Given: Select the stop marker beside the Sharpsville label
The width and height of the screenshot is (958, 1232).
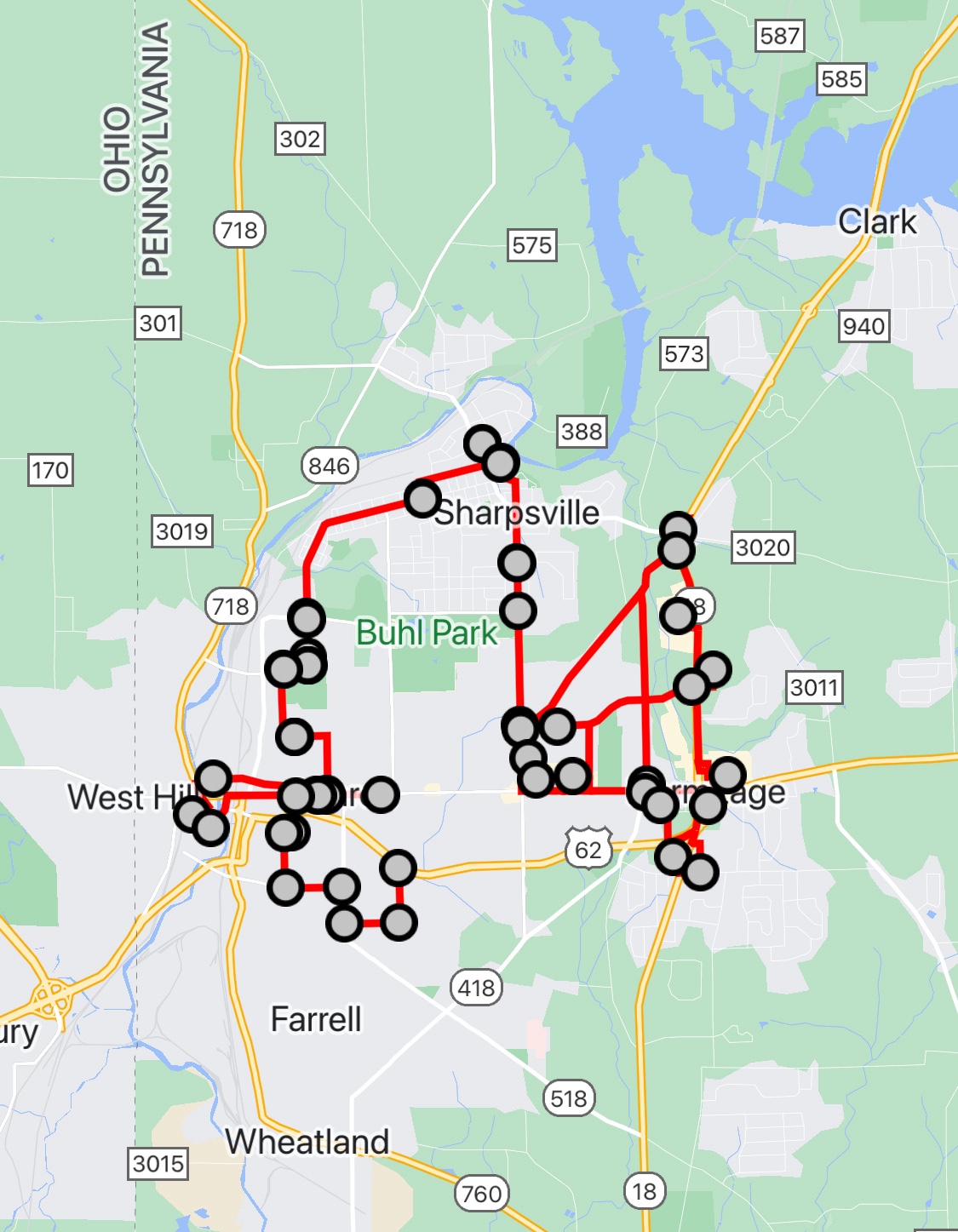Looking at the screenshot, I should [x=422, y=499].
